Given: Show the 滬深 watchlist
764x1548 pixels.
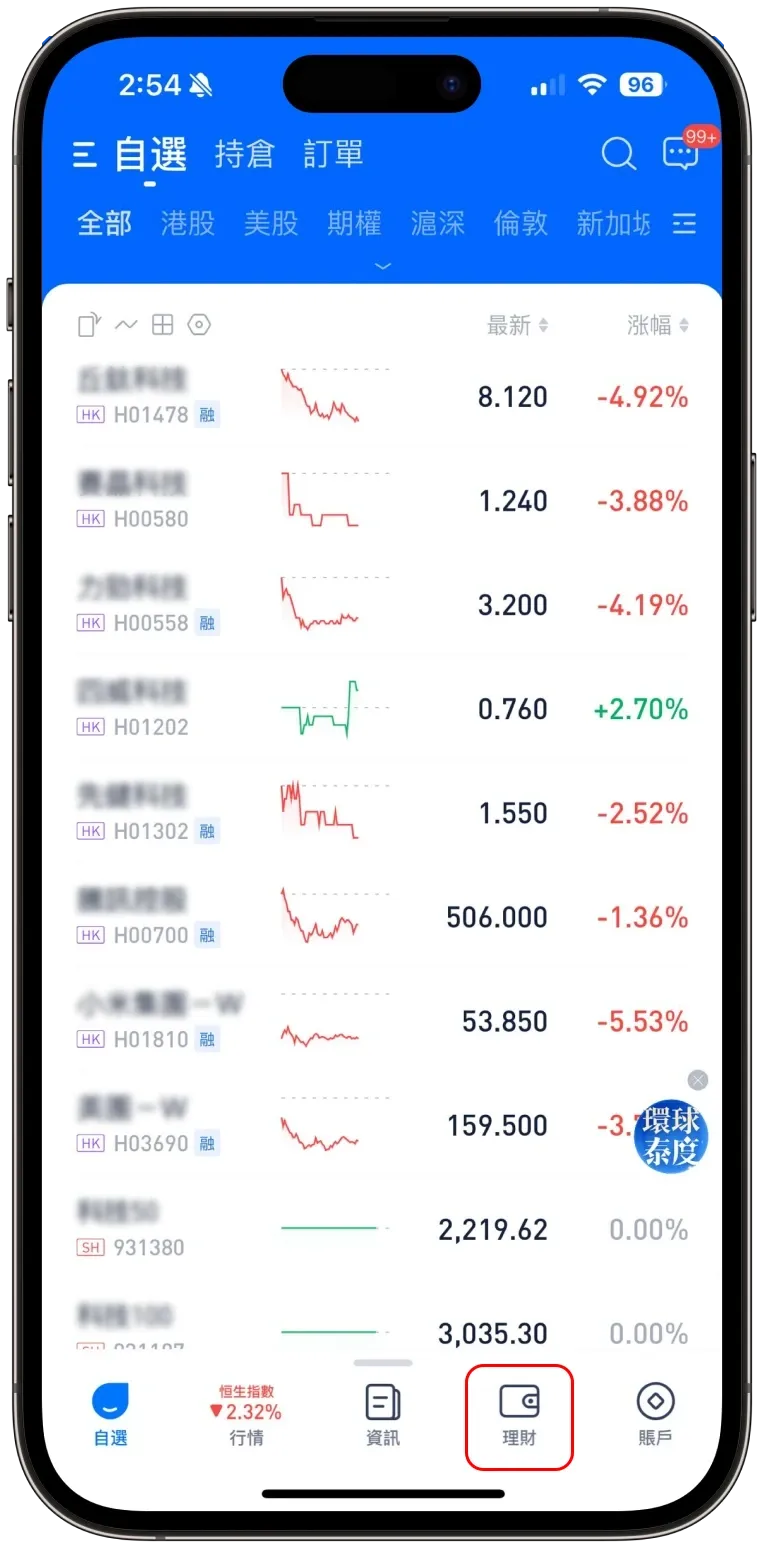Looking at the screenshot, I should click(x=437, y=223).
